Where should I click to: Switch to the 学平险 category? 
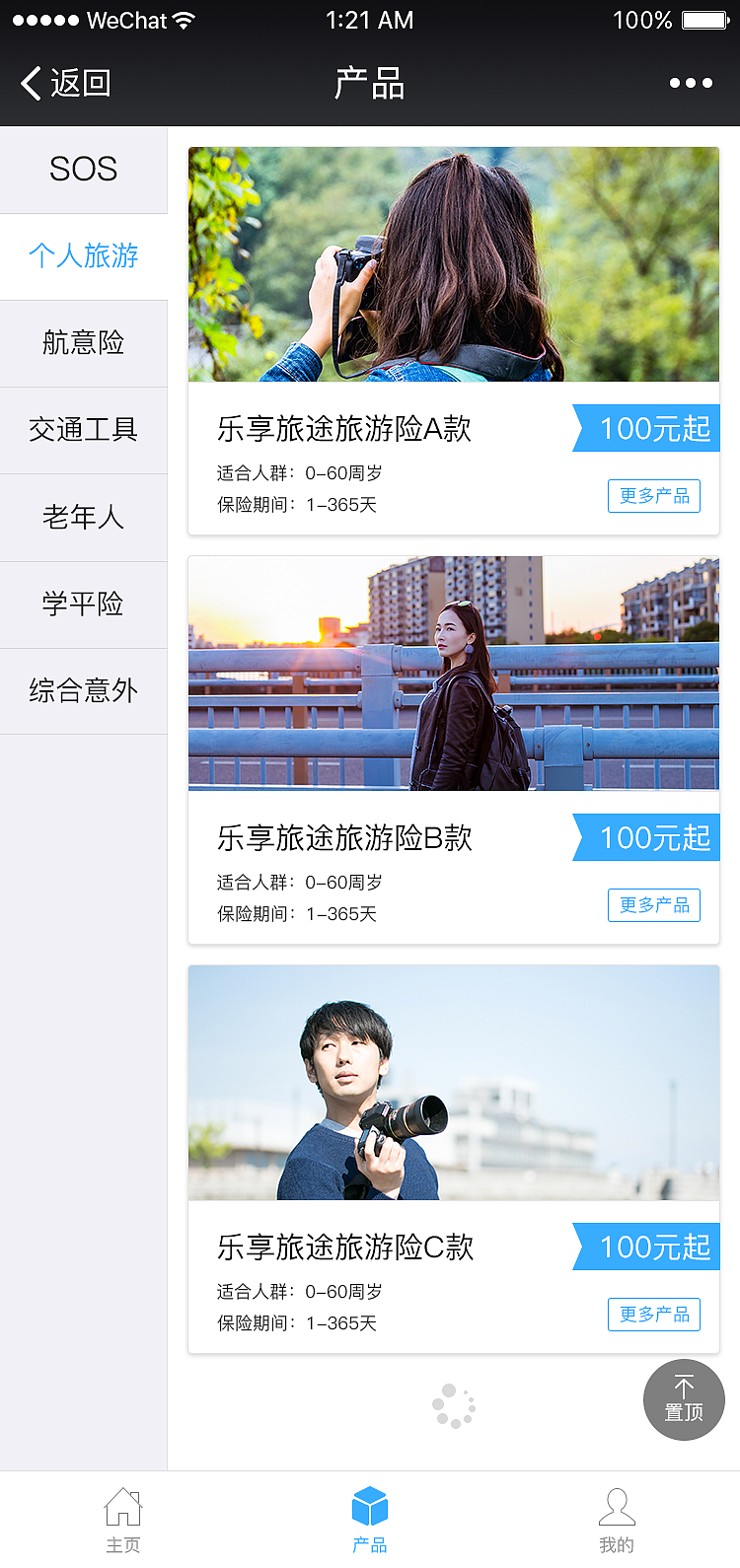(83, 605)
